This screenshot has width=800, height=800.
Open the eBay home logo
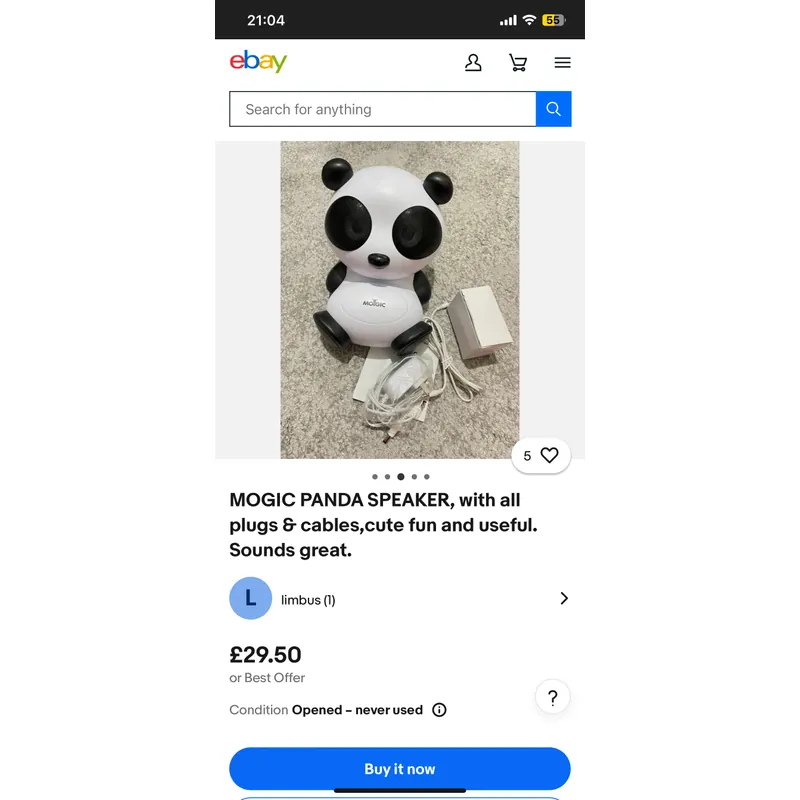tap(258, 62)
